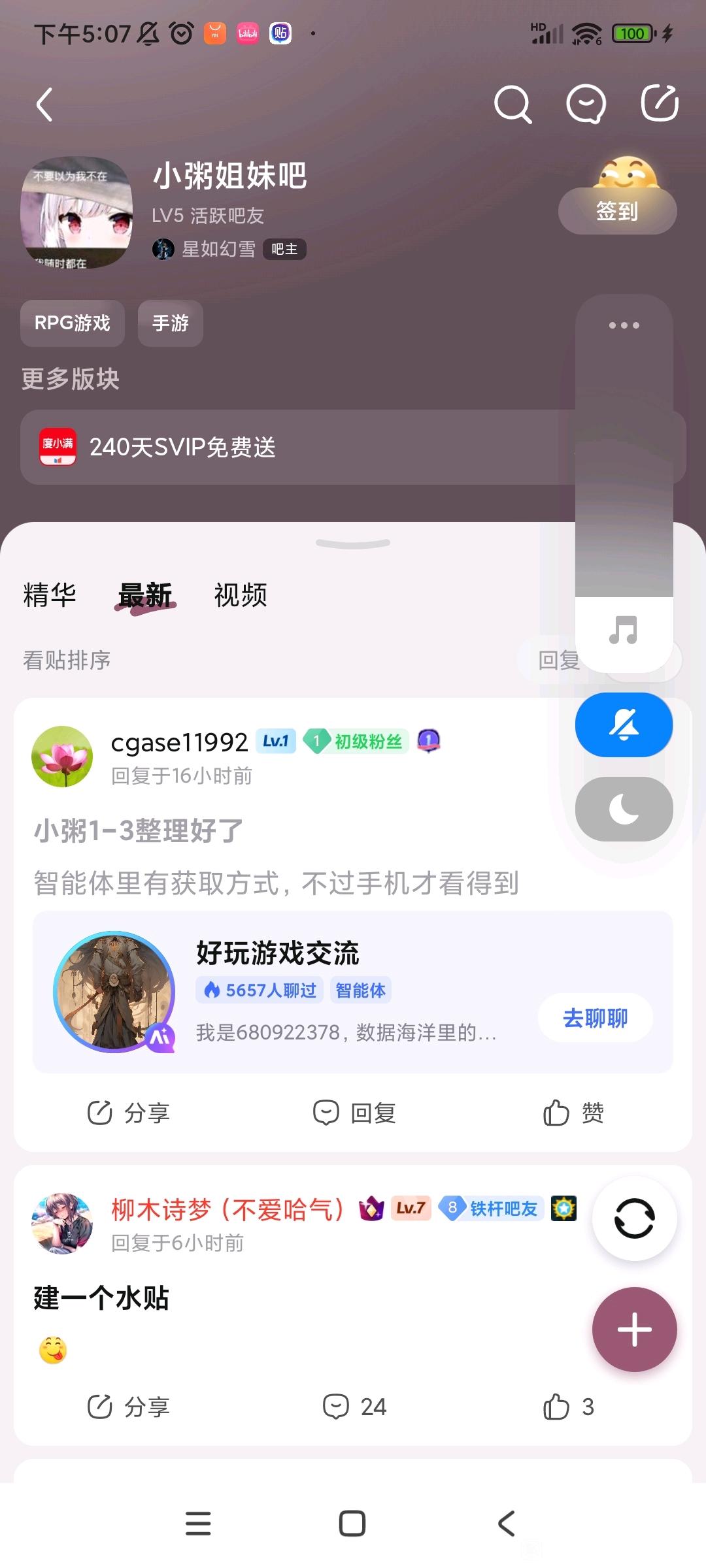Toggle night mode with the moon button
This screenshot has width=706, height=1568.
click(x=624, y=809)
